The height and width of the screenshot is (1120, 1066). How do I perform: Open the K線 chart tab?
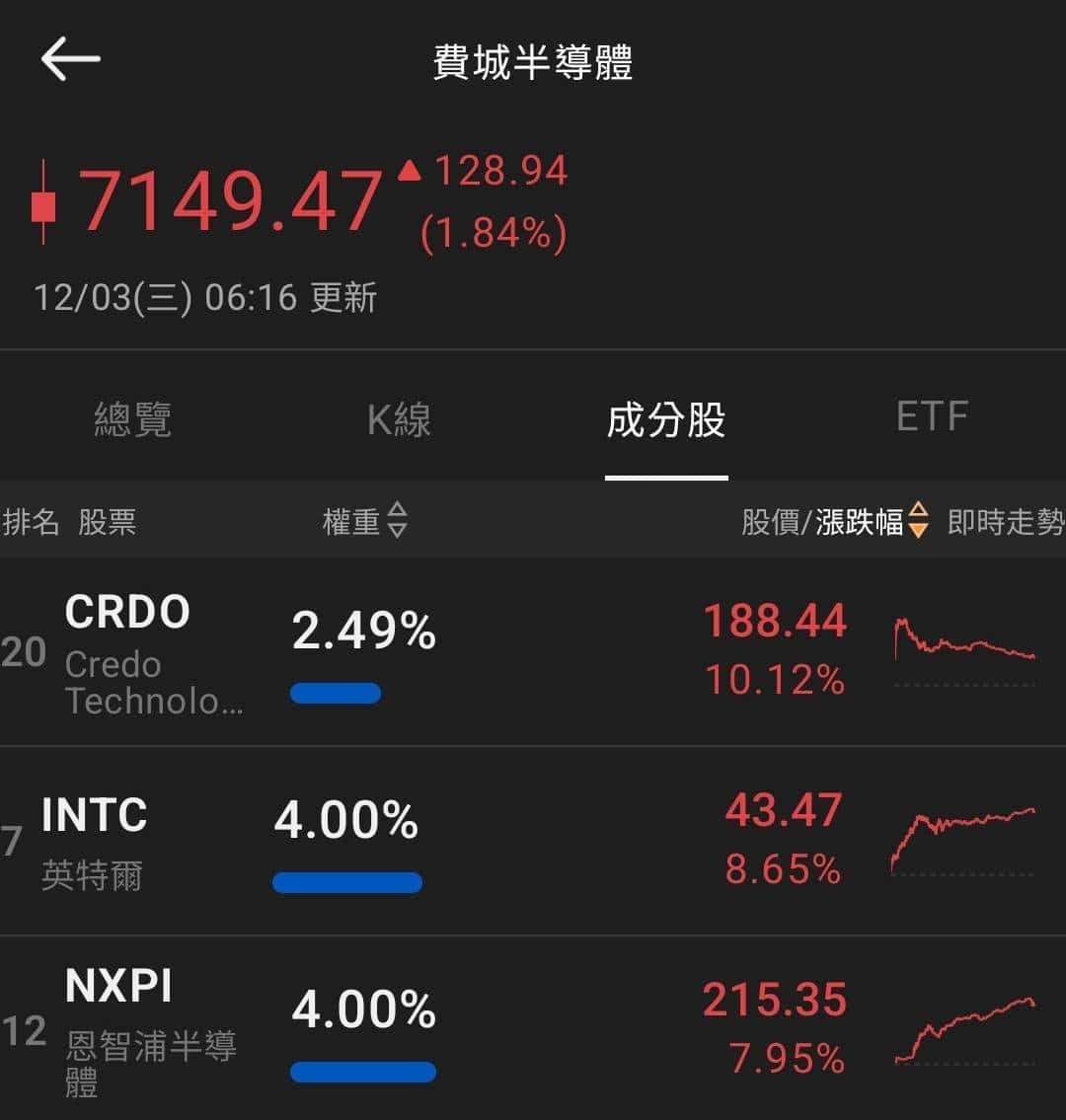point(400,419)
